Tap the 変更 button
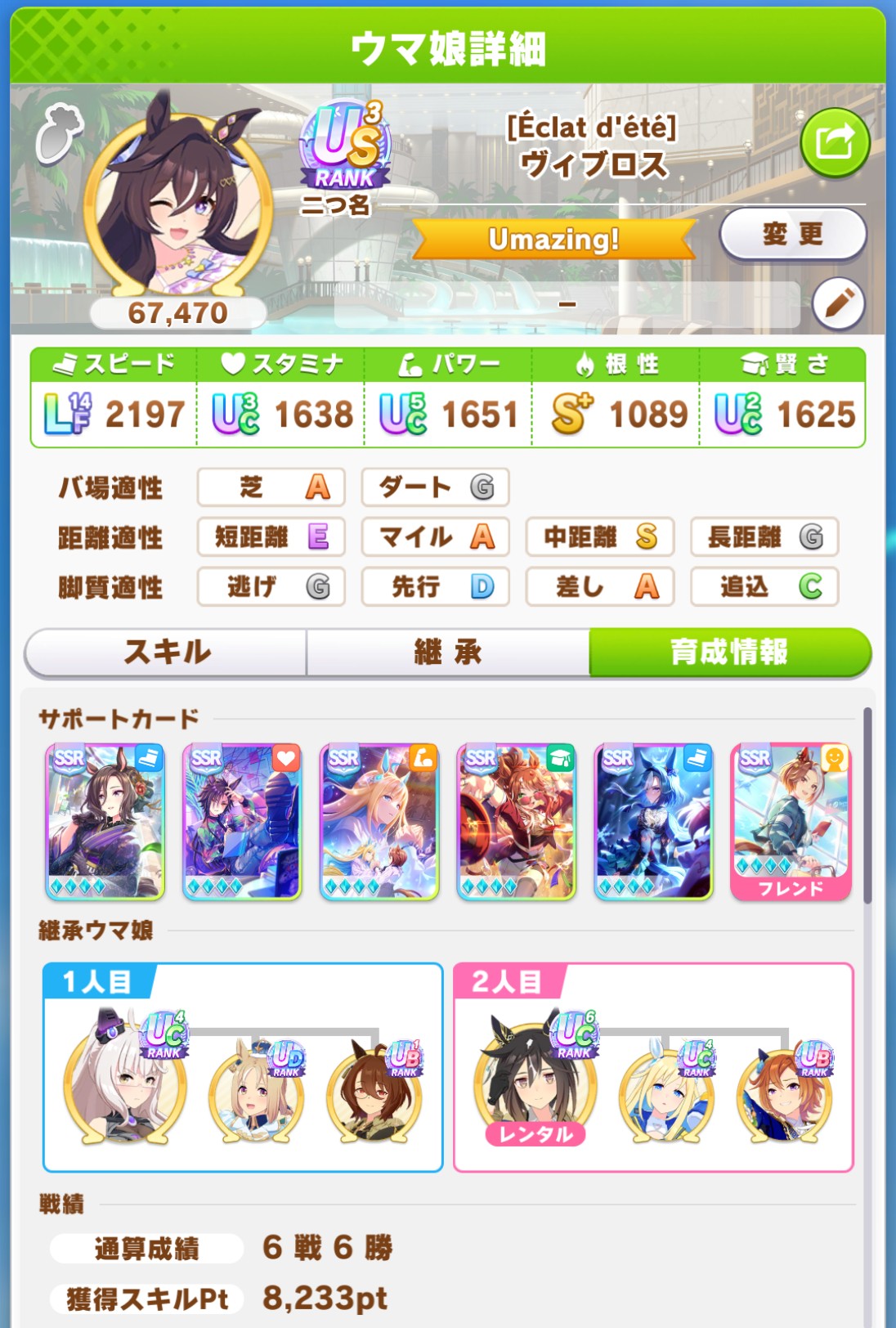Image resolution: width=896 pixels, height=1328 pixels. 792,234
